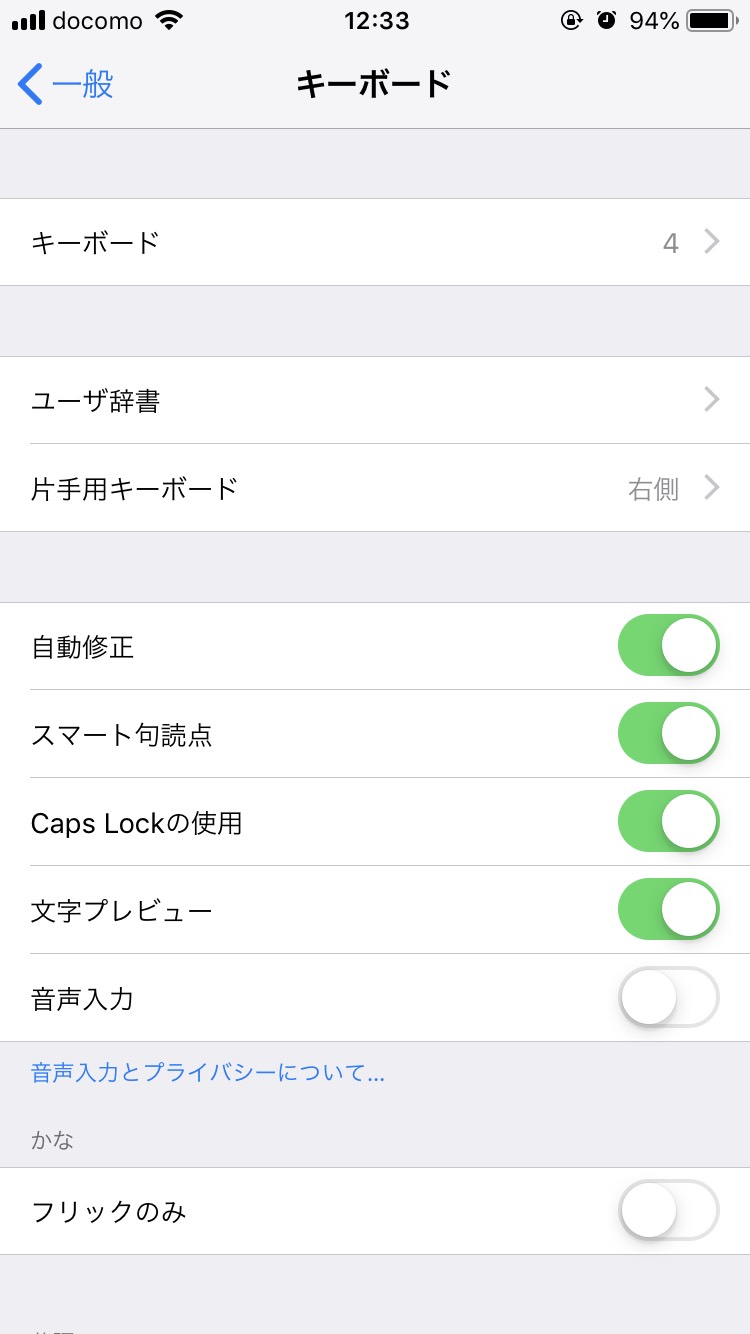Disable スマート句読点 switch
The width and height of the screenshot is (750, 1334).
pos(668,734)
